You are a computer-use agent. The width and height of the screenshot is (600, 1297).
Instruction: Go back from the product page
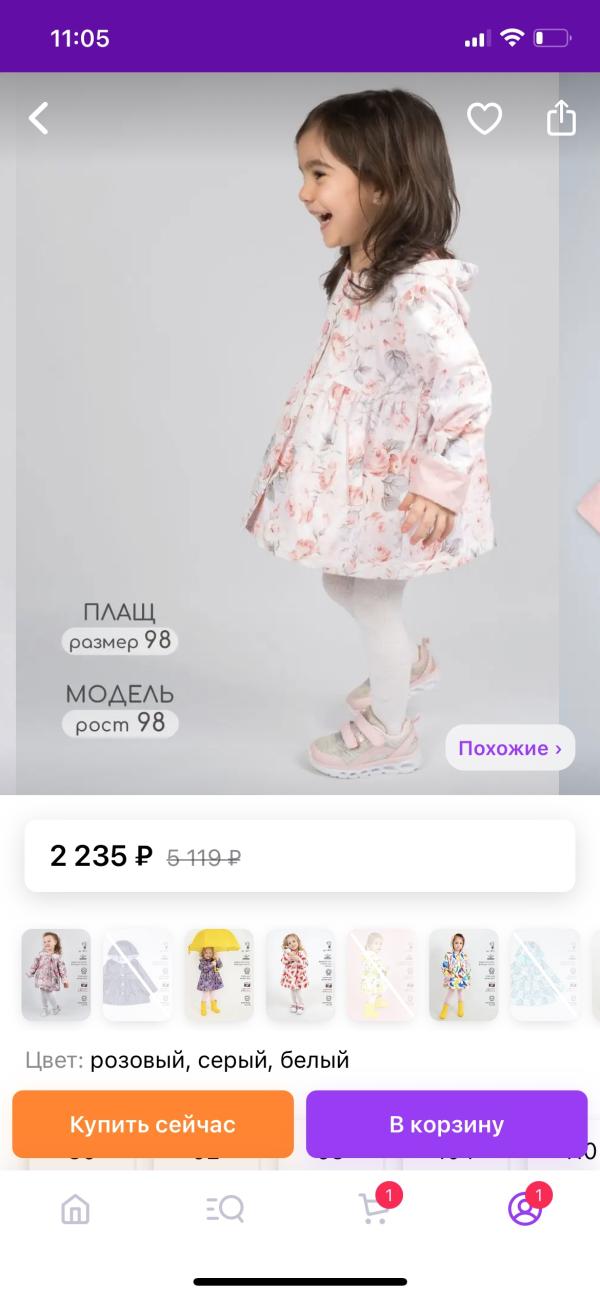(38, 119)
